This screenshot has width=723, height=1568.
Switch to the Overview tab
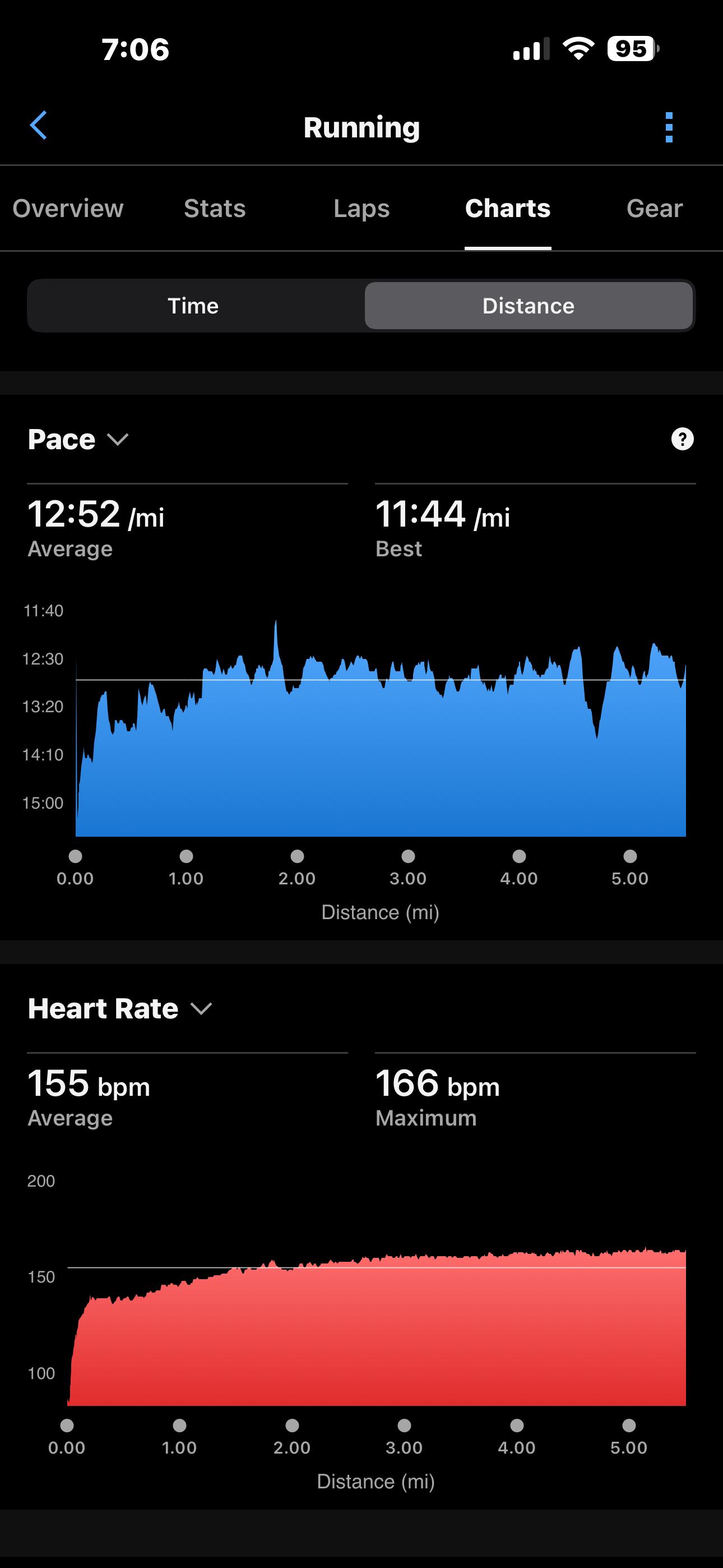coord(68,208)
